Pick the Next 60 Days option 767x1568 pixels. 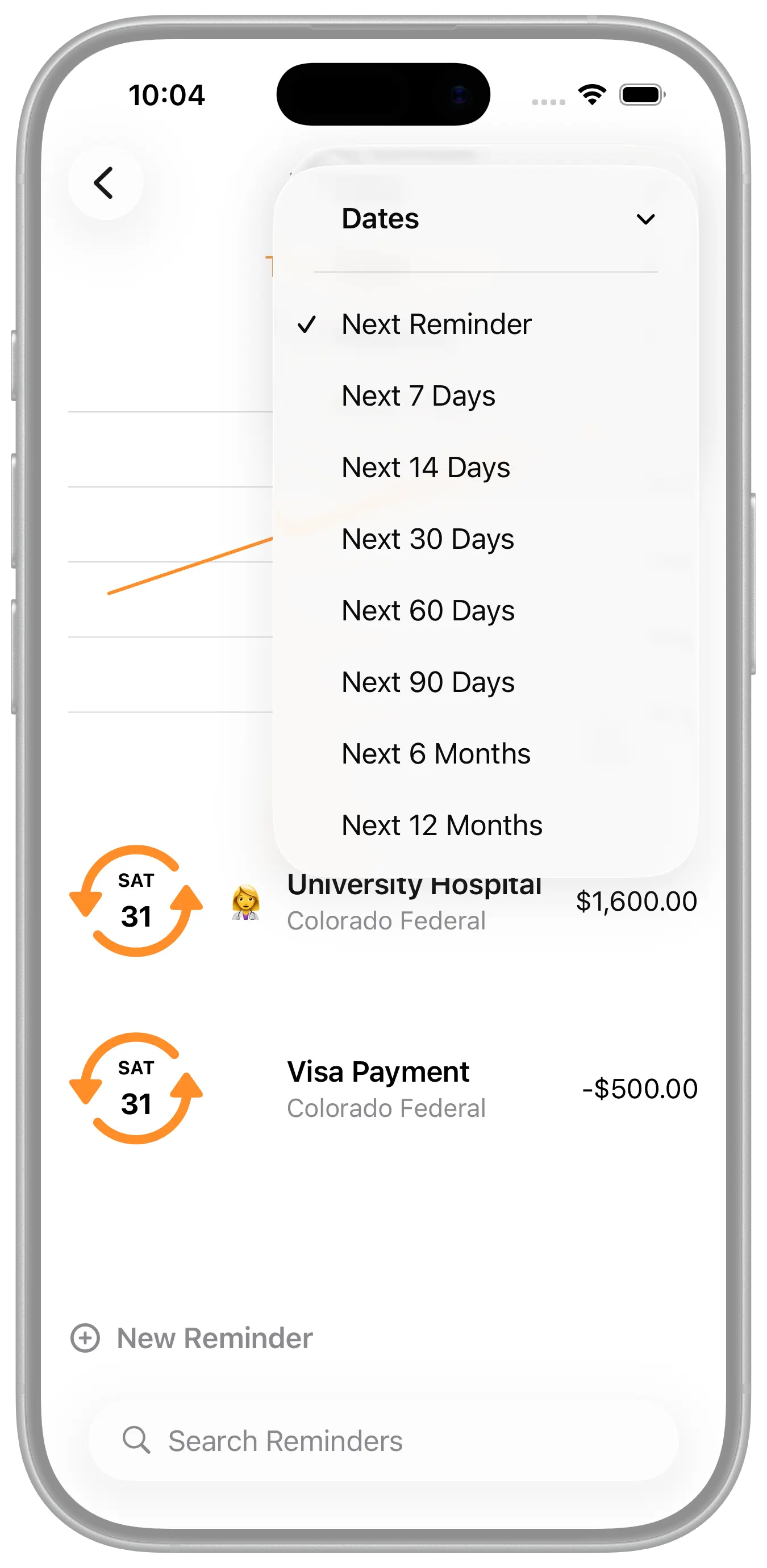click(427, 611)
